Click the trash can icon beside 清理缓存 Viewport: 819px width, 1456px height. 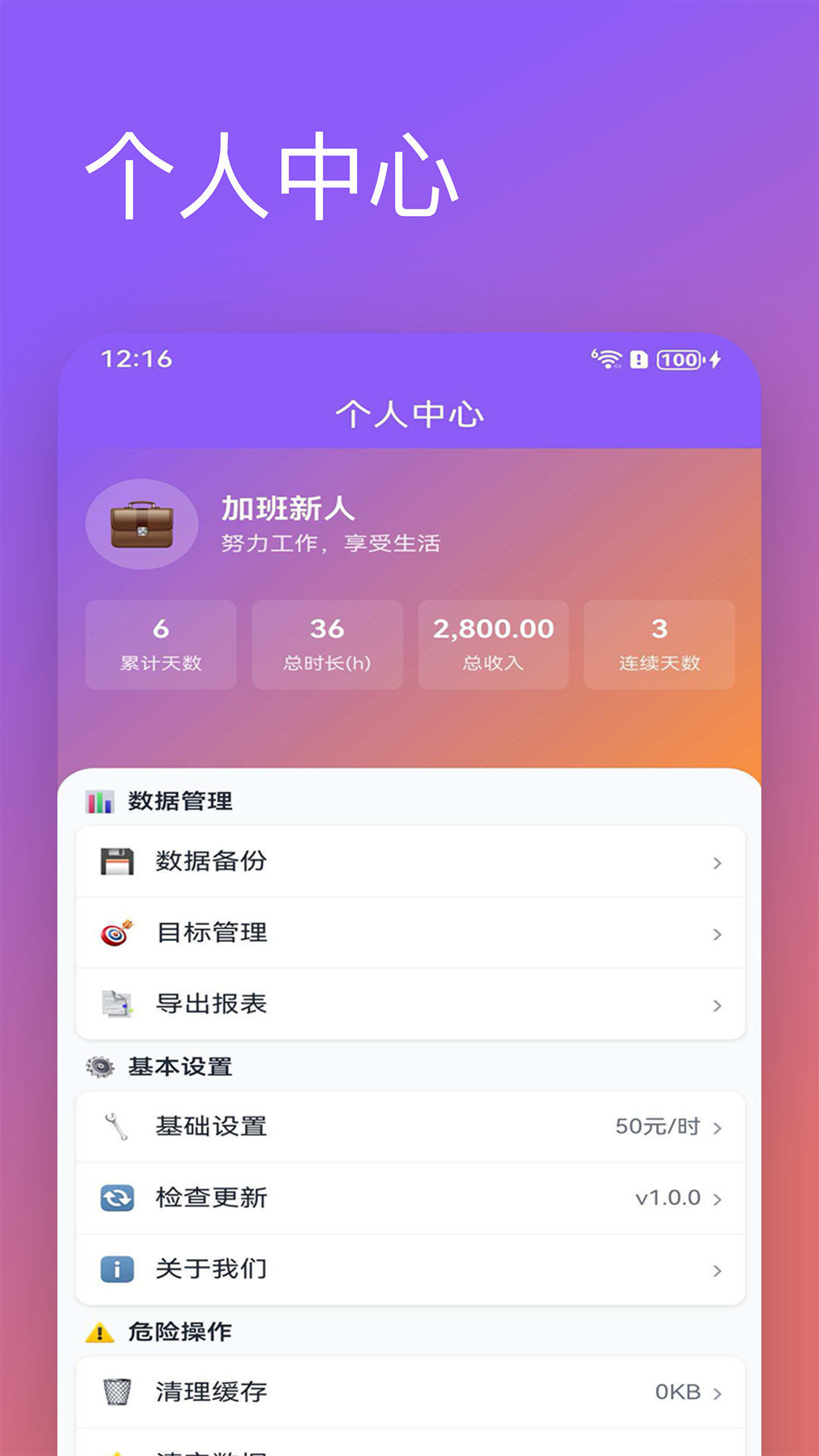116,1392
